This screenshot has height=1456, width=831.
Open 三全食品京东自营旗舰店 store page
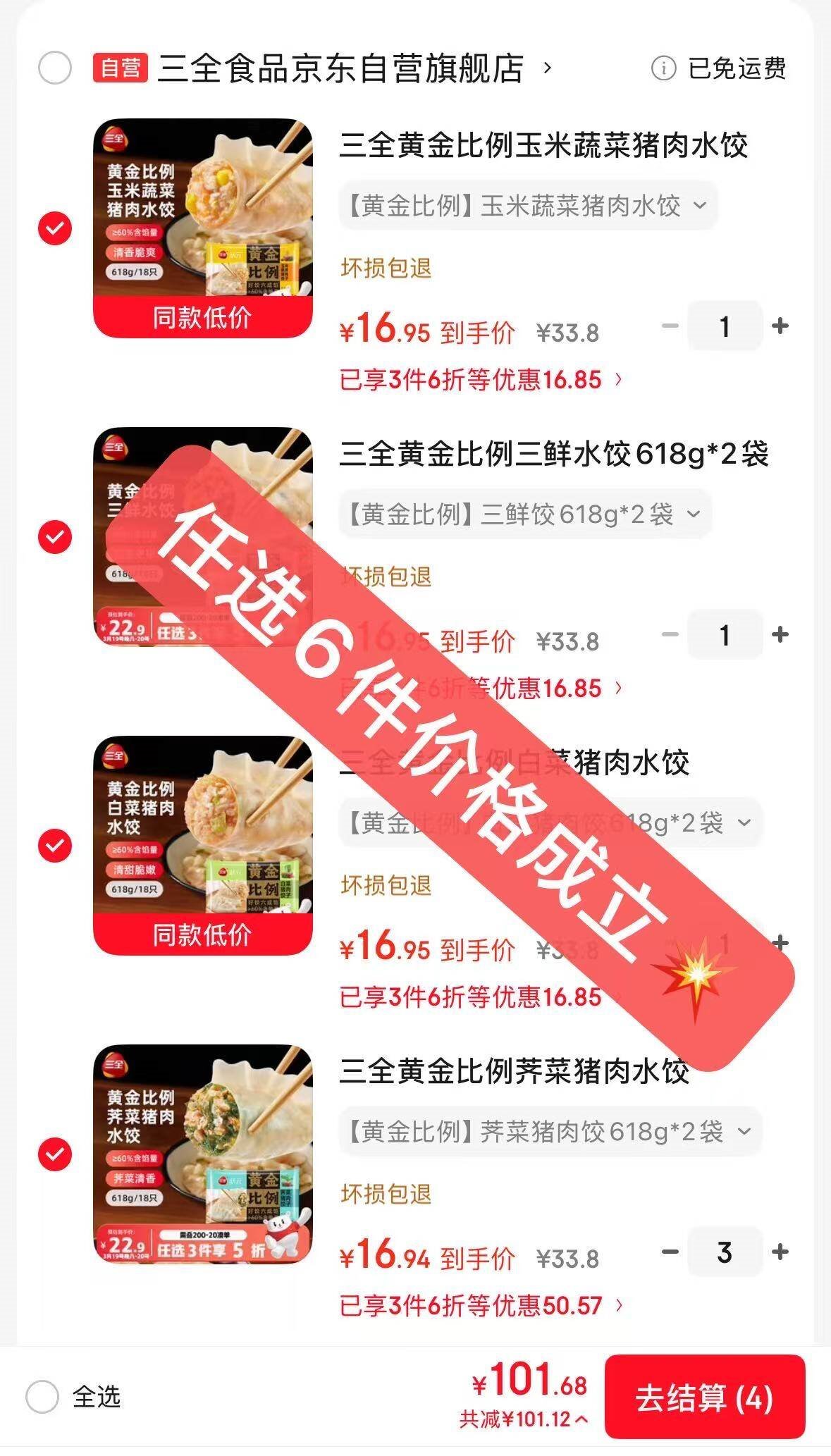(x=341, y=68)
